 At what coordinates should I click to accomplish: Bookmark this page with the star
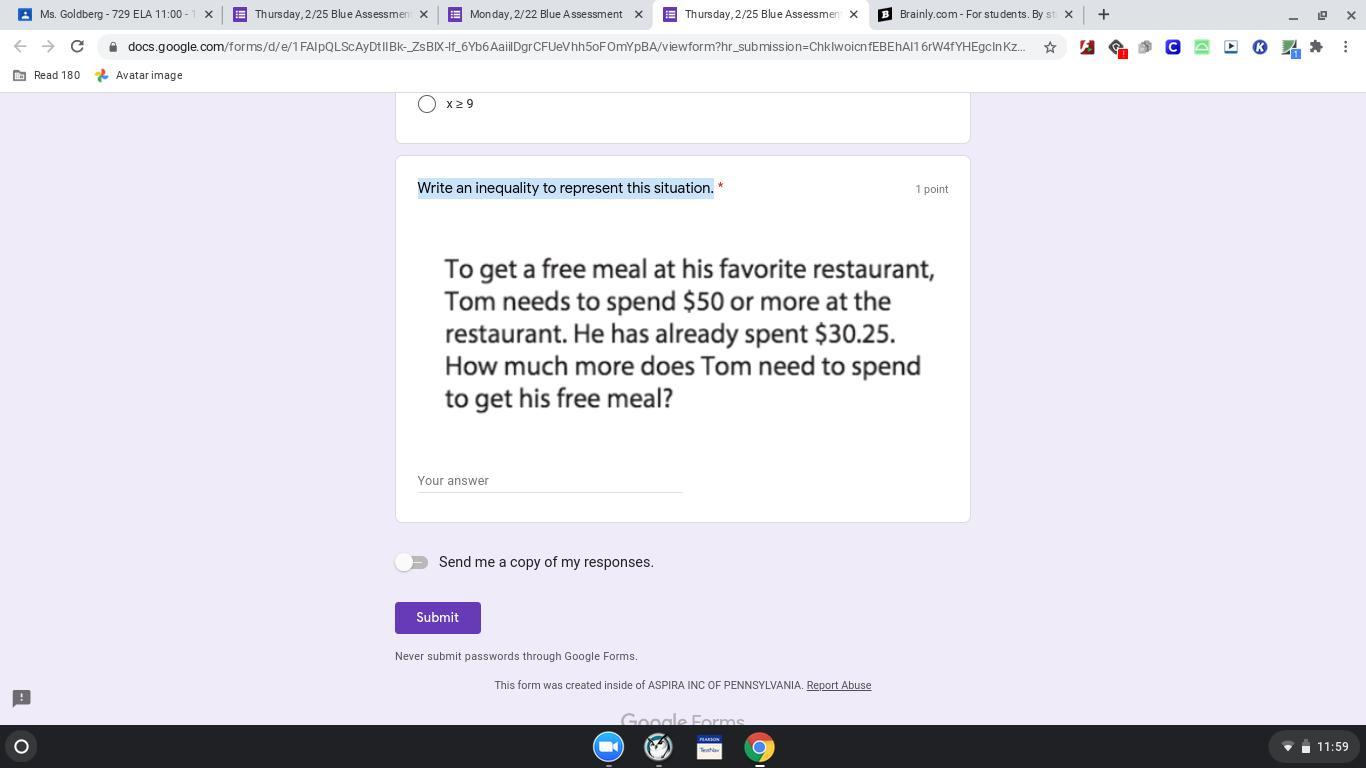tap(1050, 47)
